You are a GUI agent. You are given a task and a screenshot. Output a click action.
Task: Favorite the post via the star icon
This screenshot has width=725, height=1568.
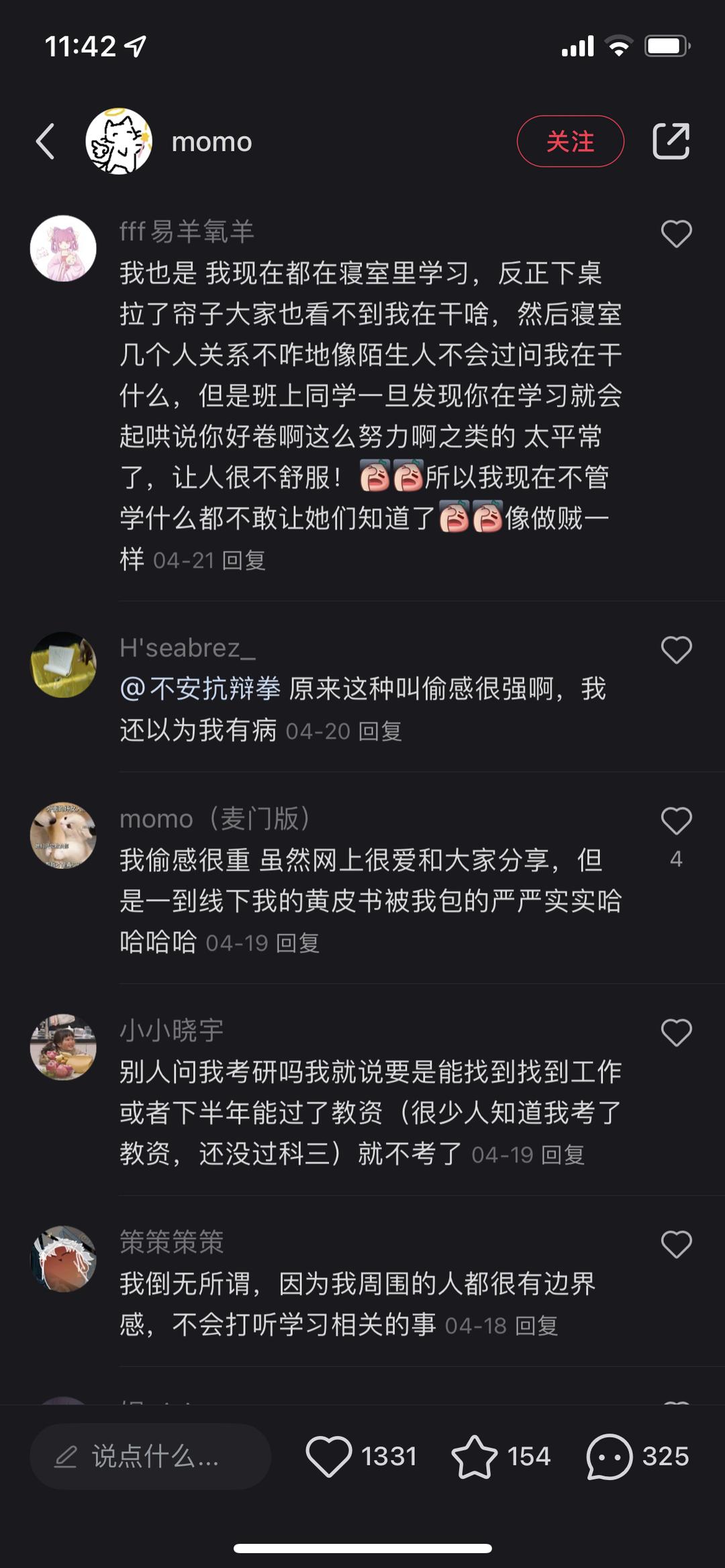click(475, 1457)
